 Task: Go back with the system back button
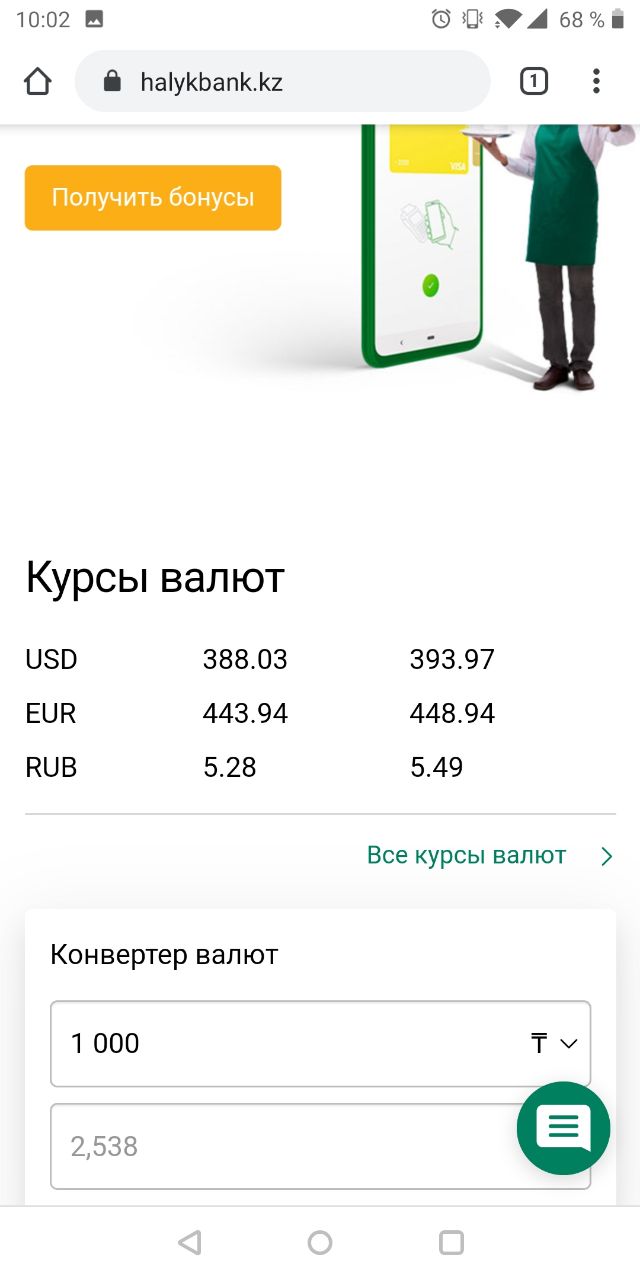tap(189, 1243)
